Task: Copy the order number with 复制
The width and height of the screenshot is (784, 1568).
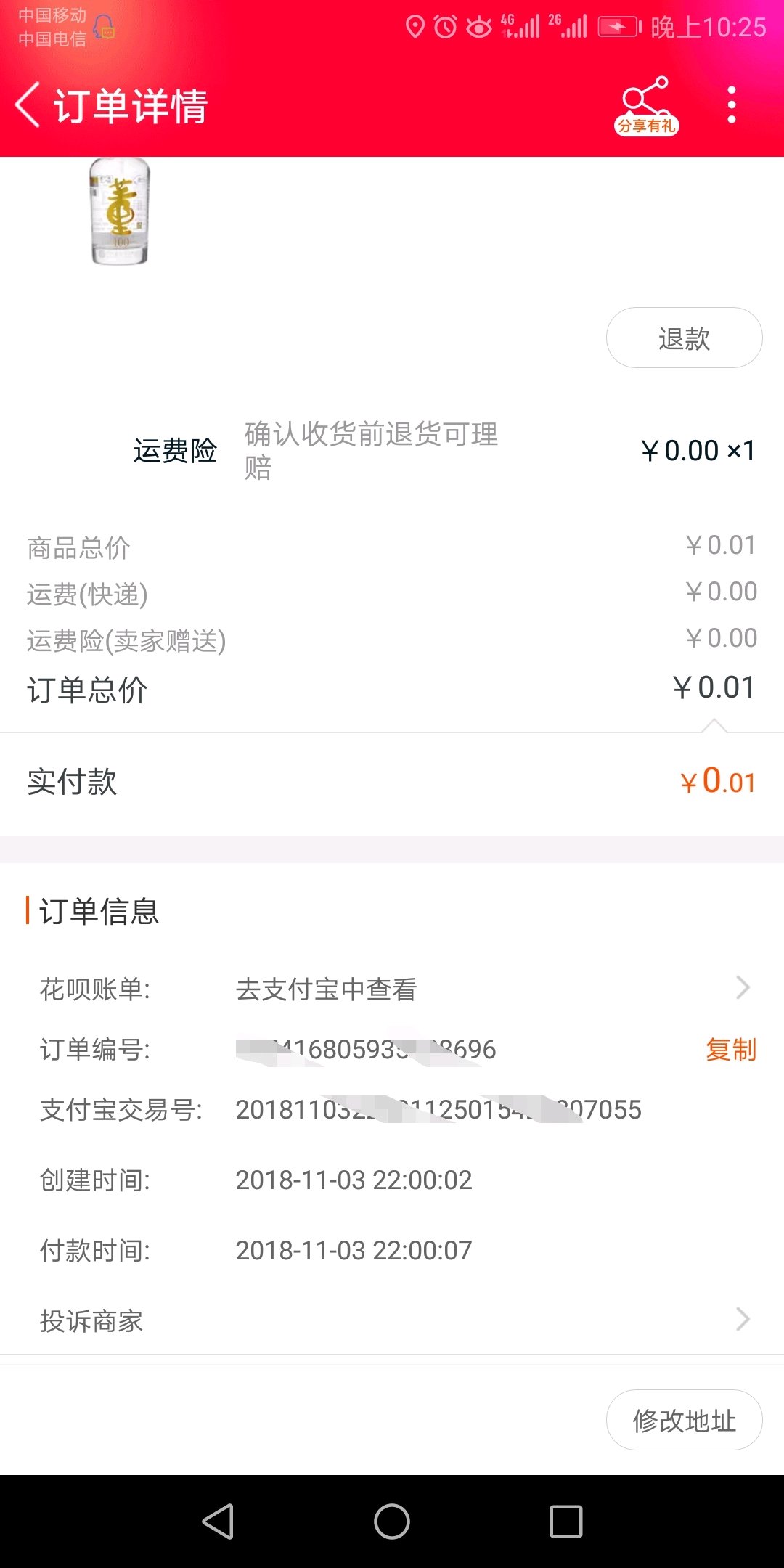Action: coord(730,1050)
